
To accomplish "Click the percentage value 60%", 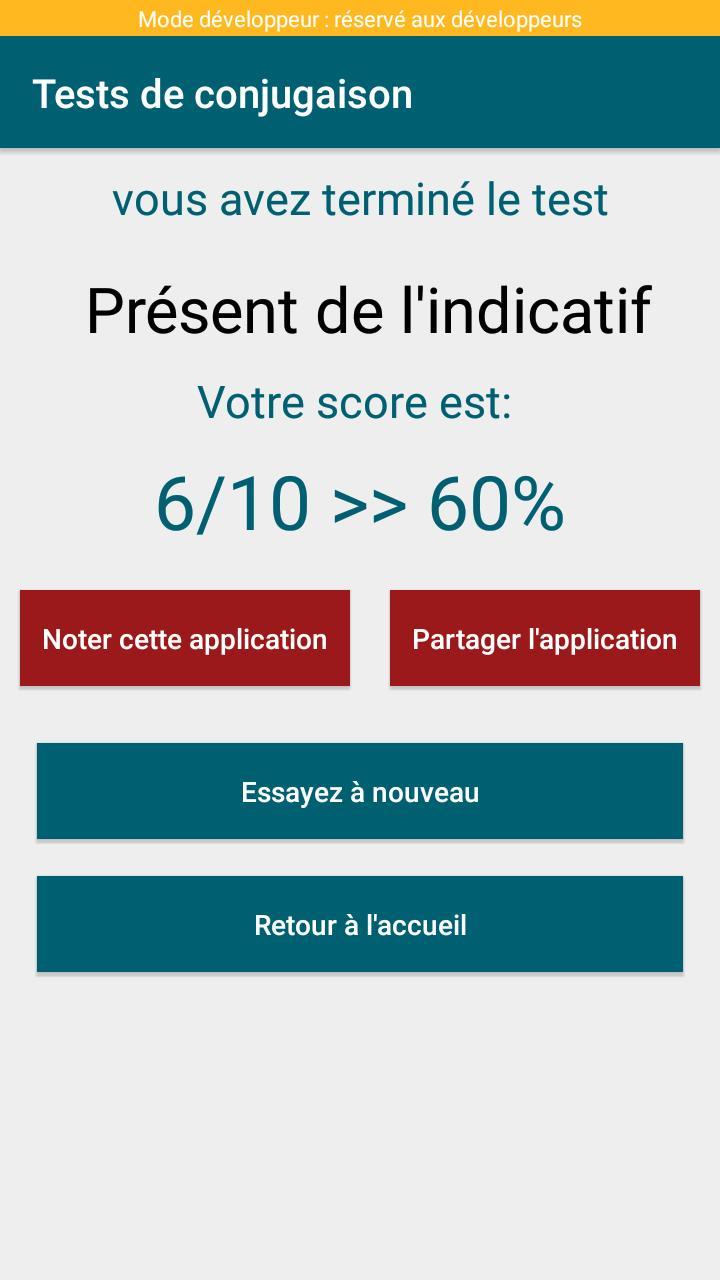I will [496, 505].
